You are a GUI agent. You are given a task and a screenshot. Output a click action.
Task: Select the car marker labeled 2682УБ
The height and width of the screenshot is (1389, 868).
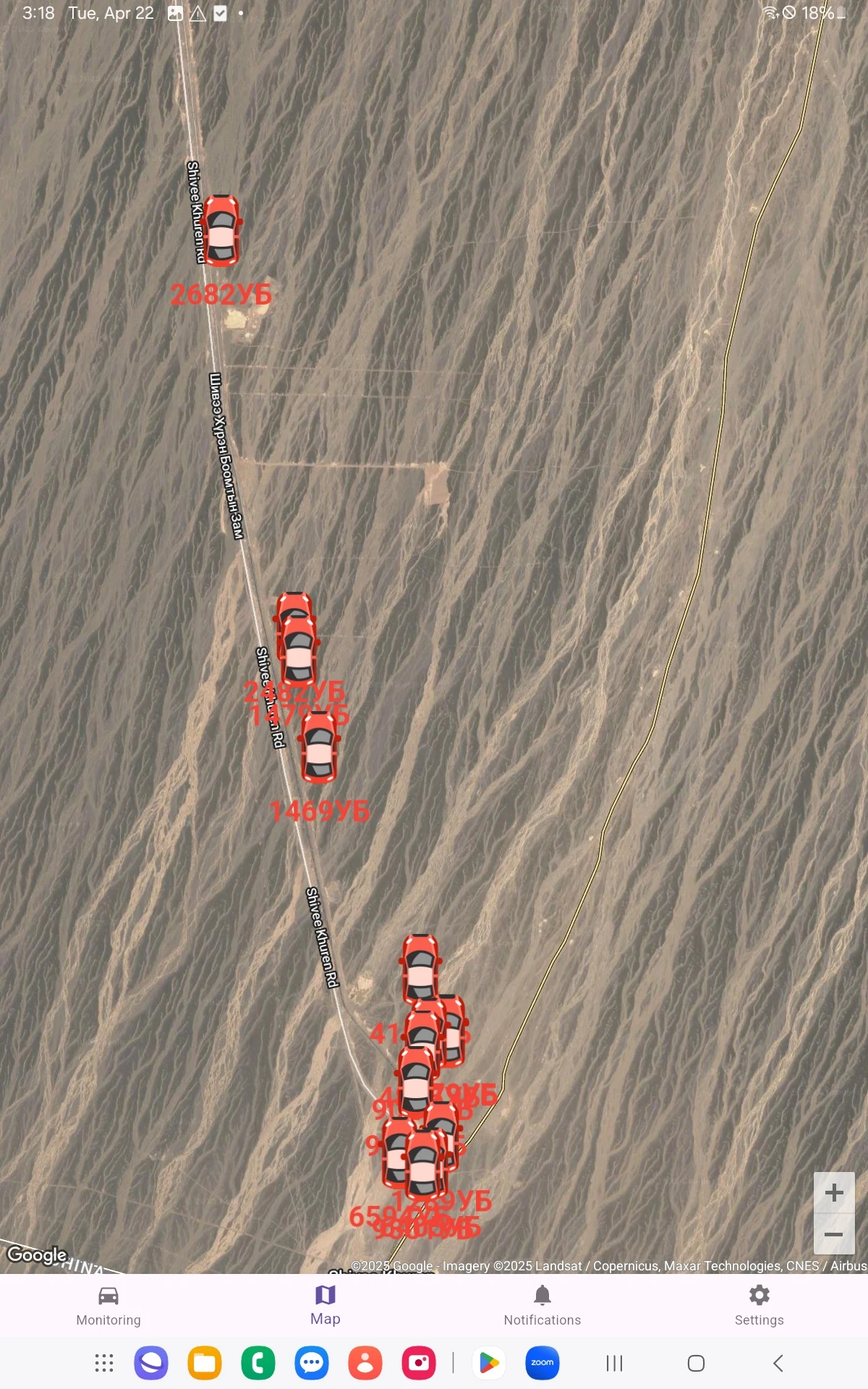click(221, 231)
